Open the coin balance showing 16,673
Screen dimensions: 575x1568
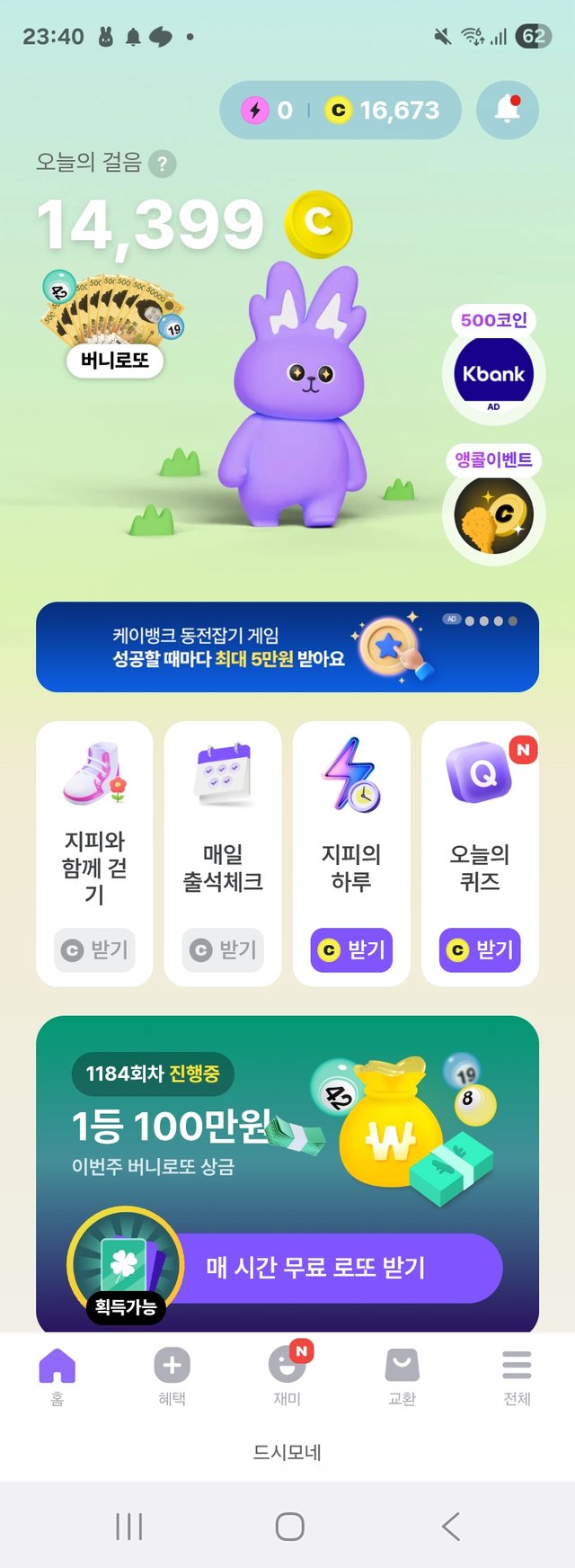384,111
